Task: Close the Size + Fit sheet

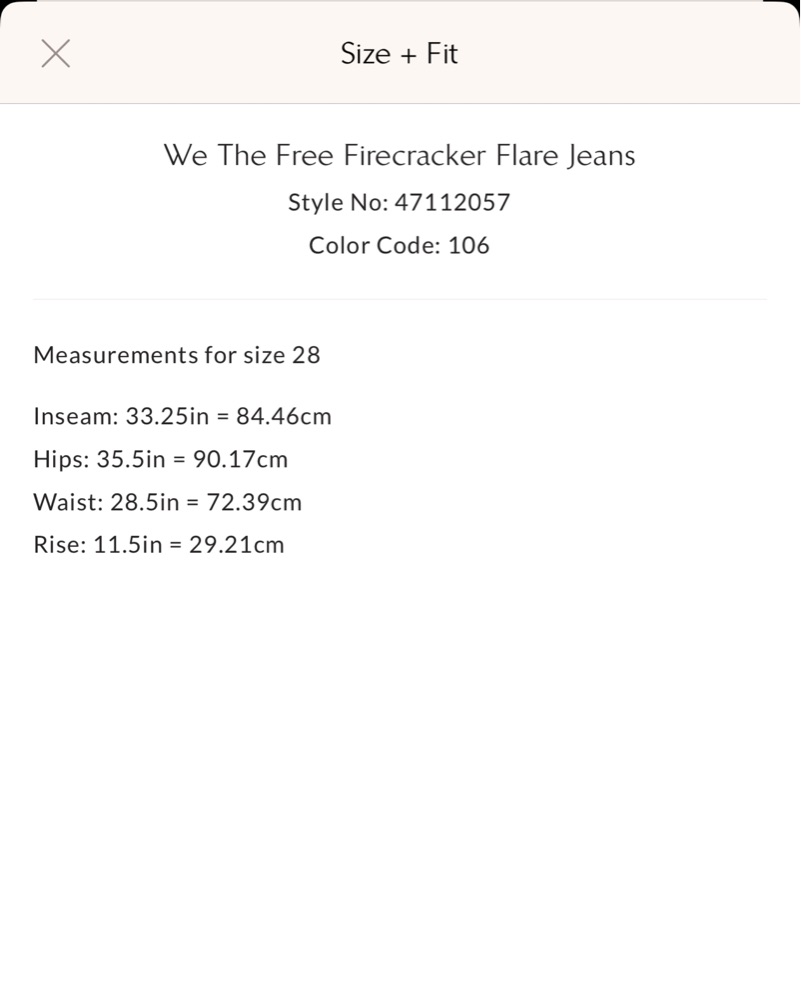Action: click(x=56, y=54)
